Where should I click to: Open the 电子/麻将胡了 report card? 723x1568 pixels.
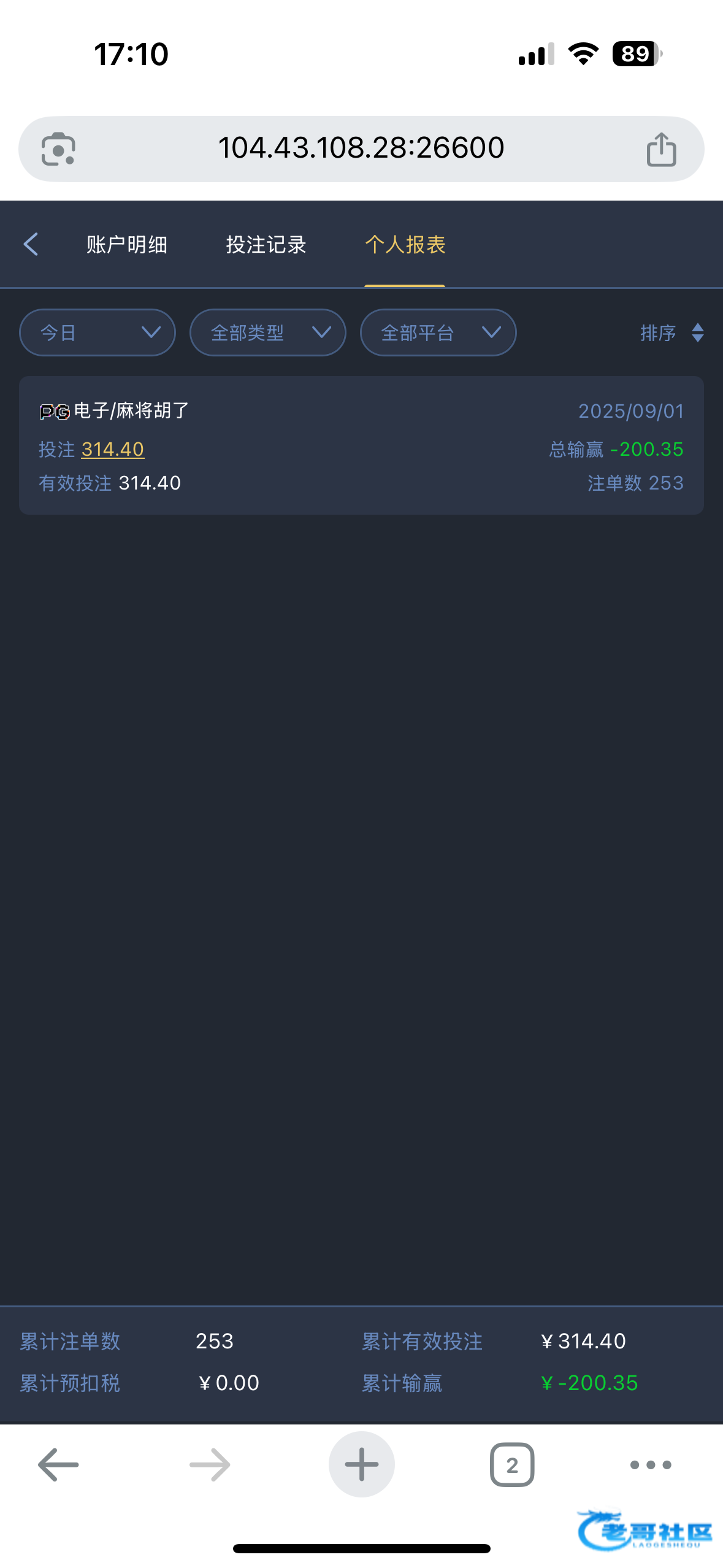[361, 445]
